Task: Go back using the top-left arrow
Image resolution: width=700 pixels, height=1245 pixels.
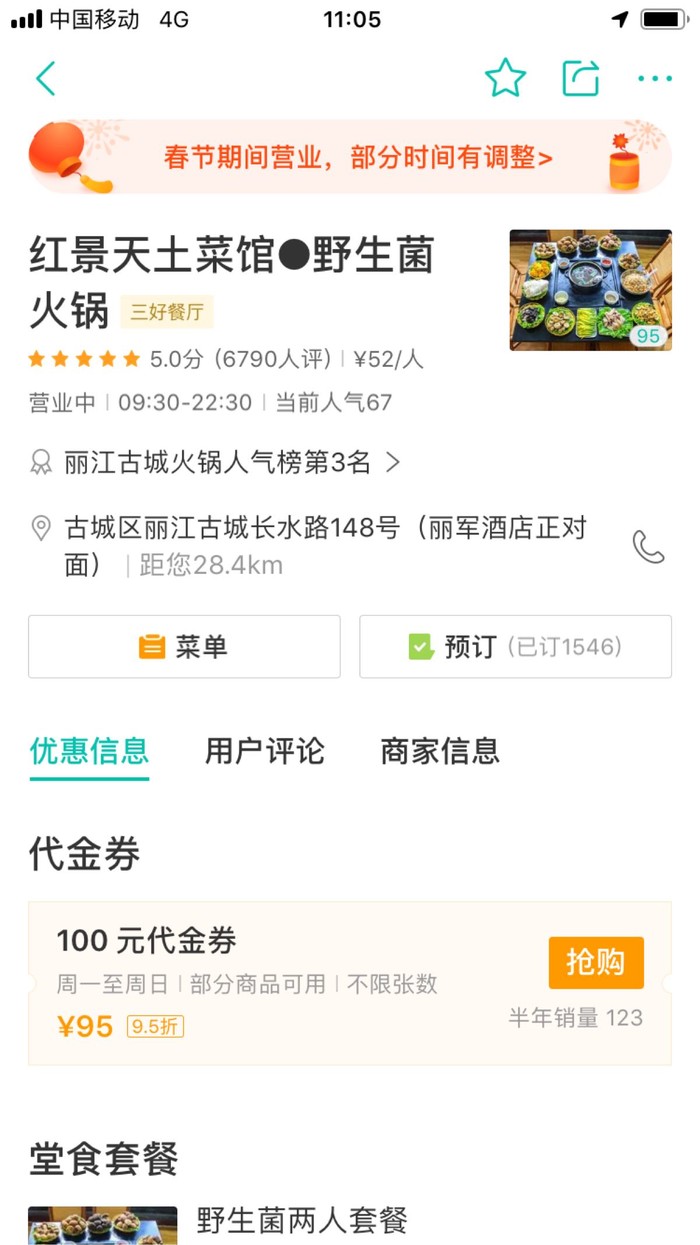Action: [x=46, y=78]
